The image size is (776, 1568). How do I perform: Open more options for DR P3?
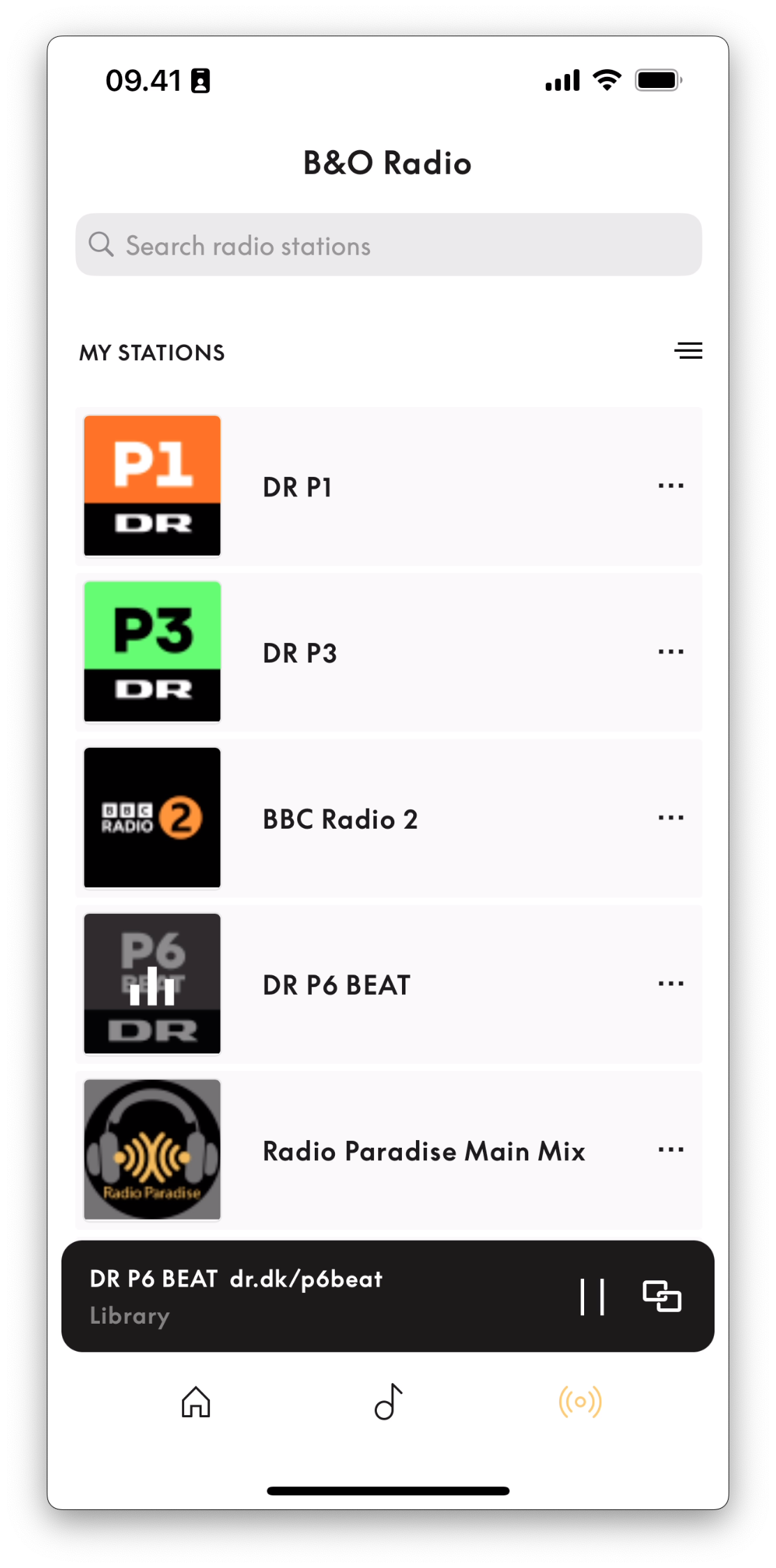coord(671,652)
